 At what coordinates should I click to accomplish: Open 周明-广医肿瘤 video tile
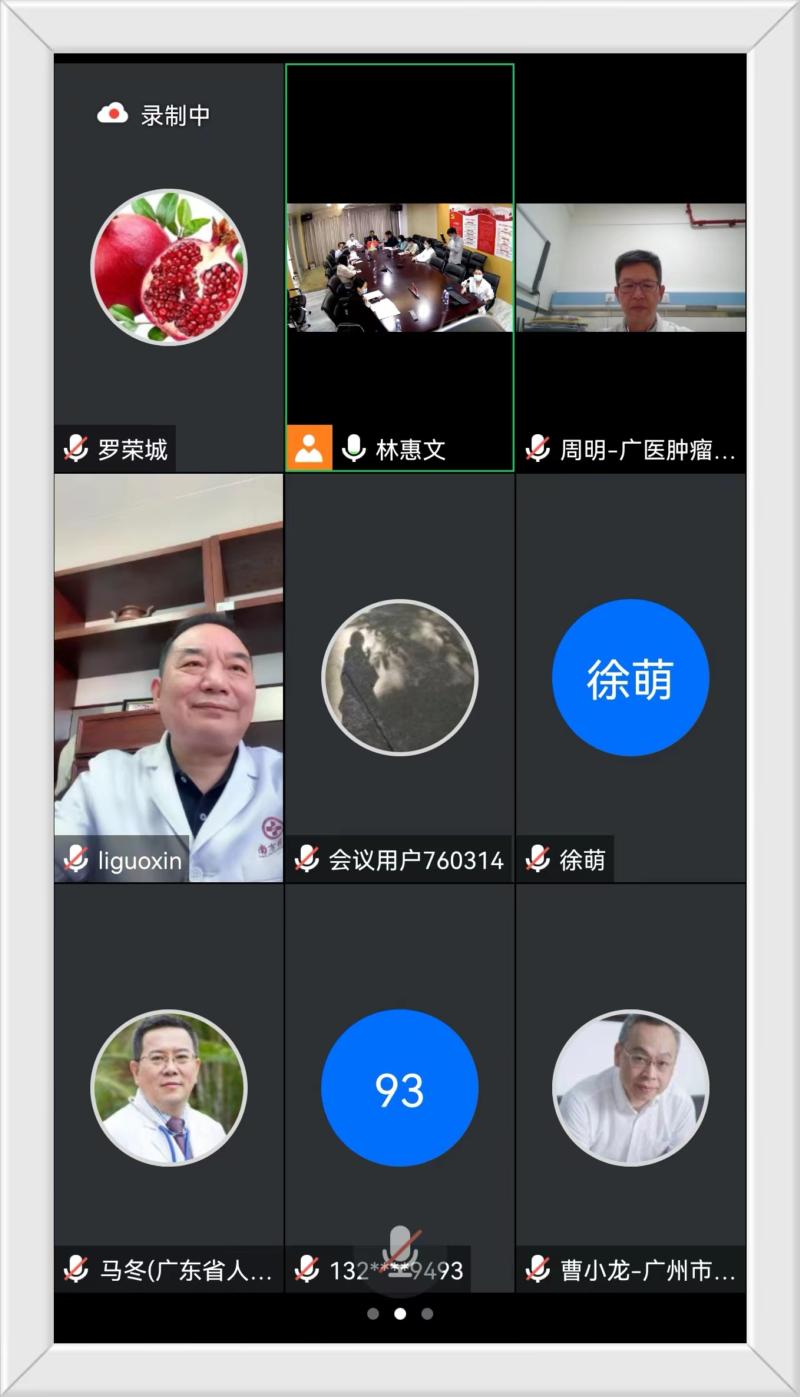(x=631, y=268)
